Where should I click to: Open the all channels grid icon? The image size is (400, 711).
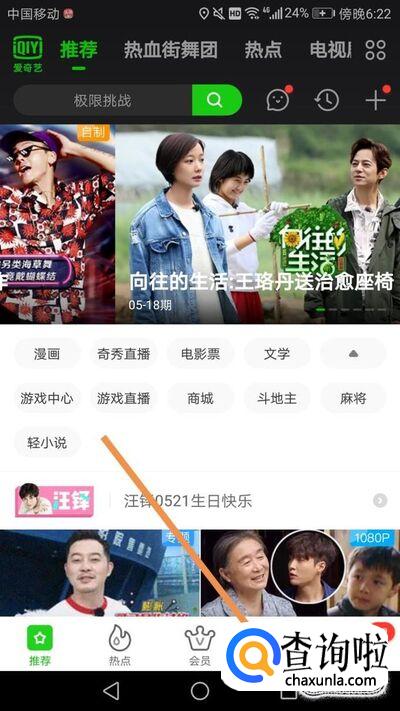376,50
